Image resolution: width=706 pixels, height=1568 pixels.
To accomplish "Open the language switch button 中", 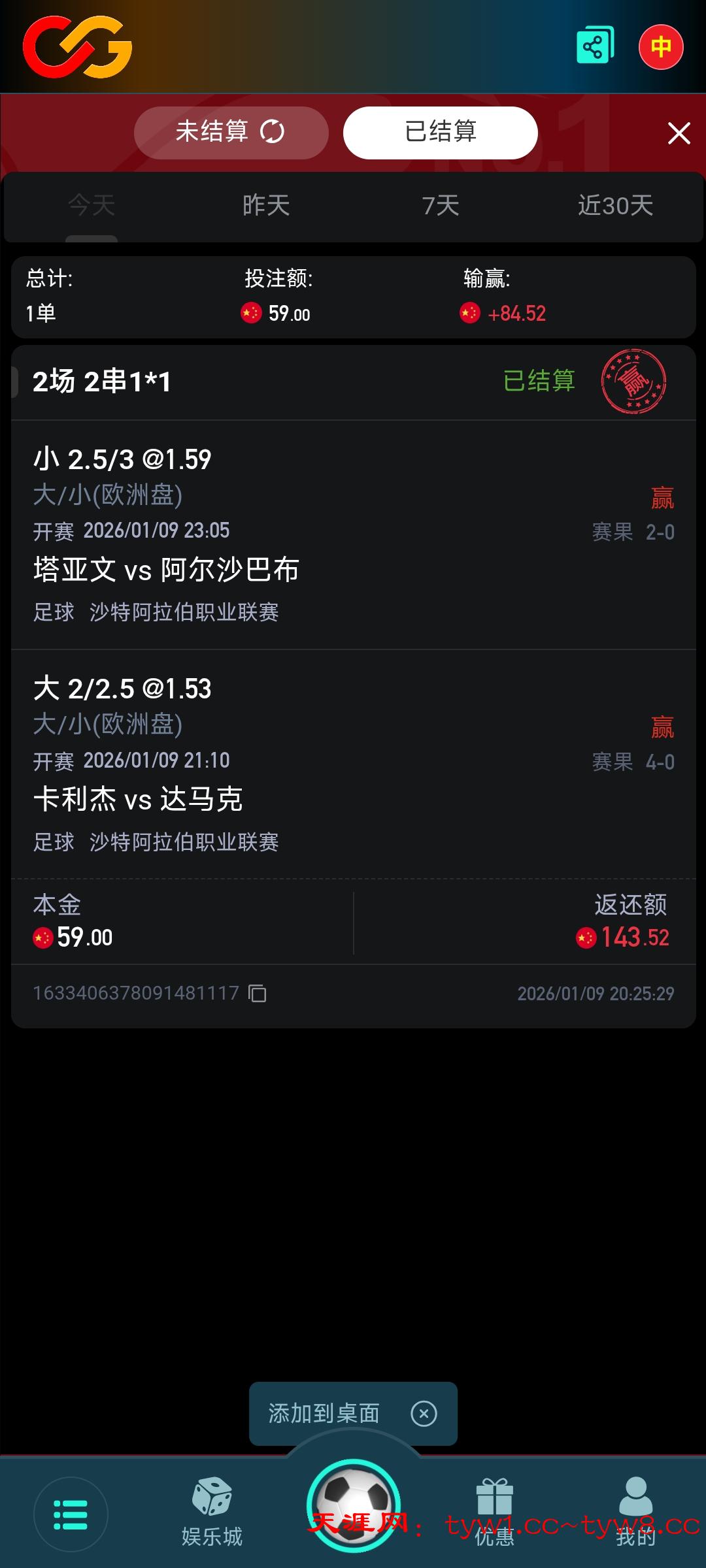I will (x=660, y=47).
